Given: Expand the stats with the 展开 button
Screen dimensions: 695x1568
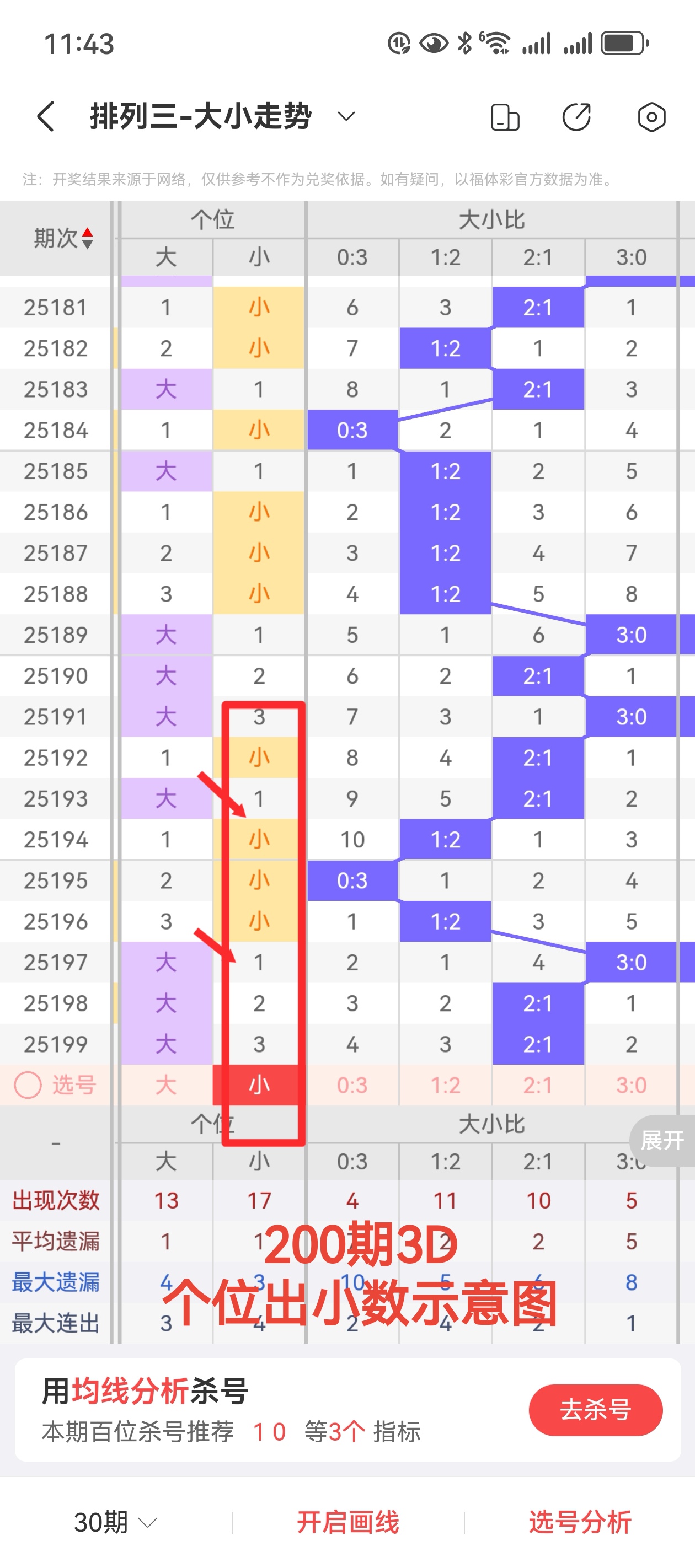Looking at the screenshot, I should pos(662,1140).
